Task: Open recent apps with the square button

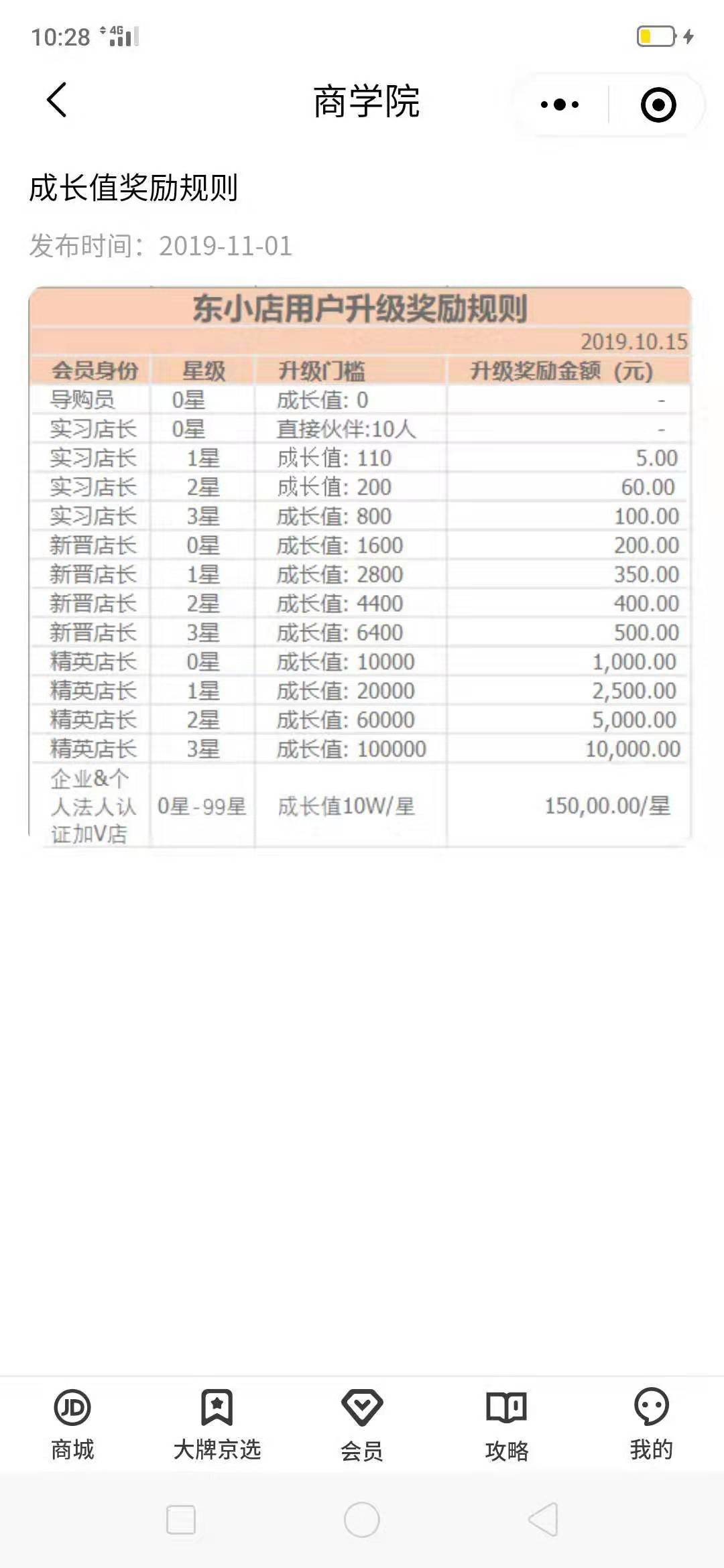Action: tap(181, 1520)
